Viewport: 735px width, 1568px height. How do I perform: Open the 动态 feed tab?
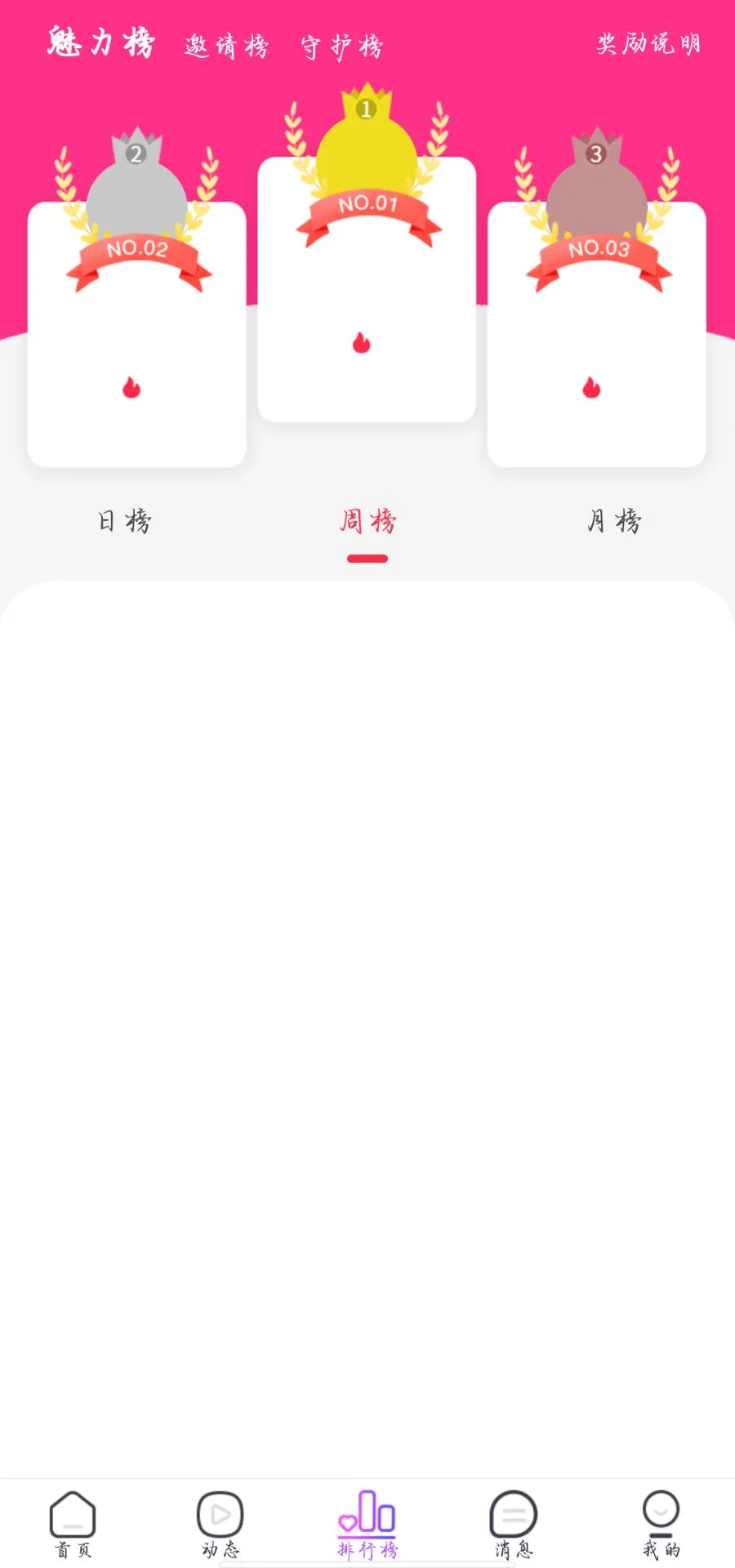coord(220,1525)
